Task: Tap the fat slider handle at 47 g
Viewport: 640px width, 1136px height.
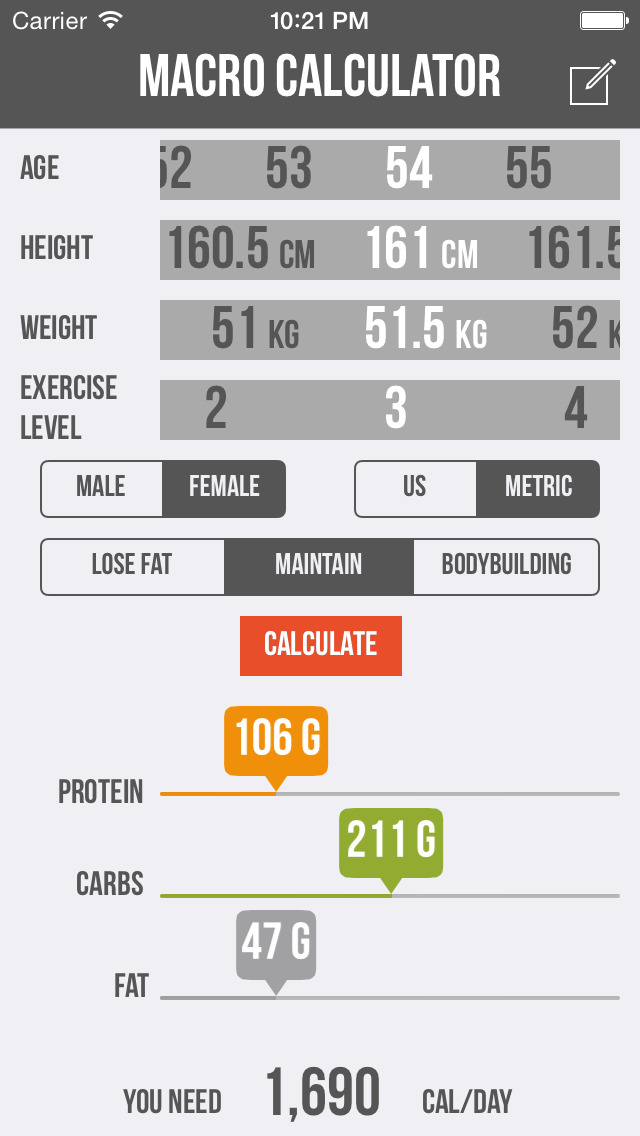Action: [x=276, y=952]
